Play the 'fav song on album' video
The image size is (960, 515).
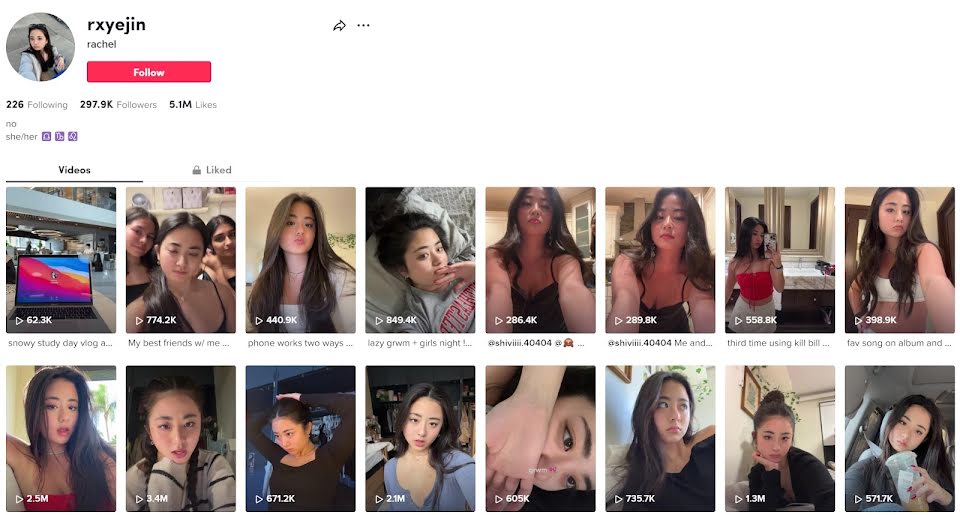point(900,260)
